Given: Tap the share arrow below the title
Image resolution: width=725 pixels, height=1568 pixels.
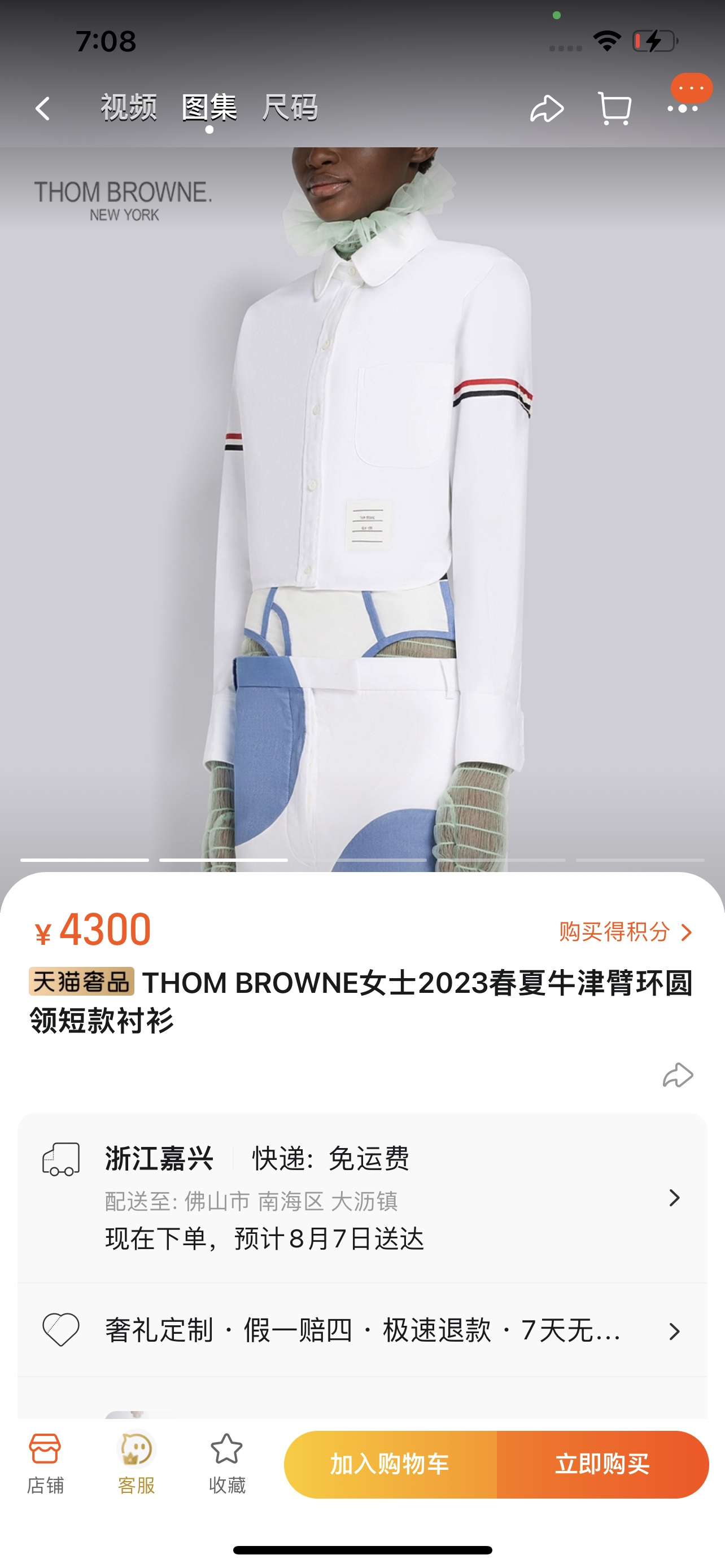Looking at the screenshot, I should point(678,1075).
